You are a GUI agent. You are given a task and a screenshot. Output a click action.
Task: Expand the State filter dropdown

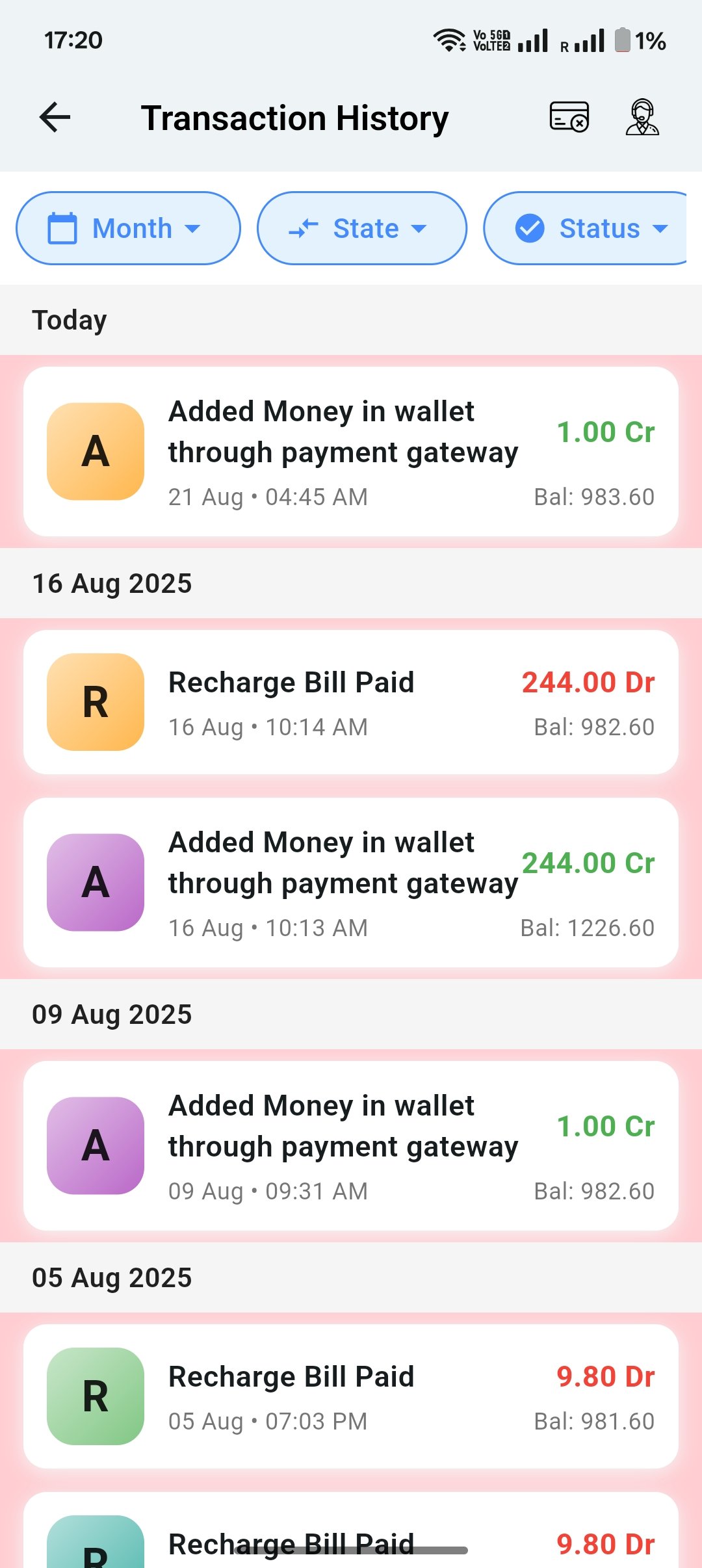click(x=362, y=228)
